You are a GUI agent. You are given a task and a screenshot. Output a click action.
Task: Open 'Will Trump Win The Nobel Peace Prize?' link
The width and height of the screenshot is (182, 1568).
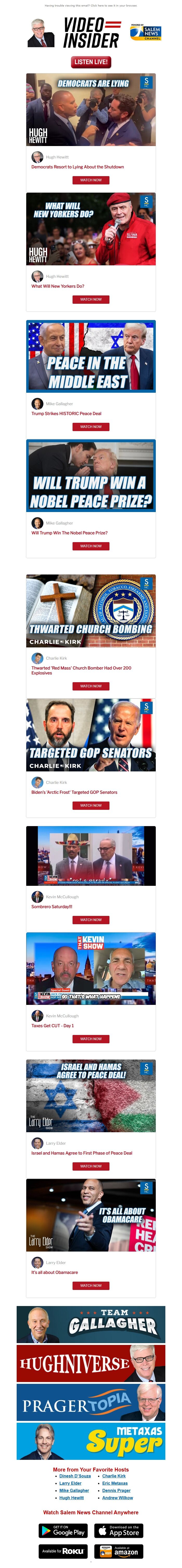(69, 533)
